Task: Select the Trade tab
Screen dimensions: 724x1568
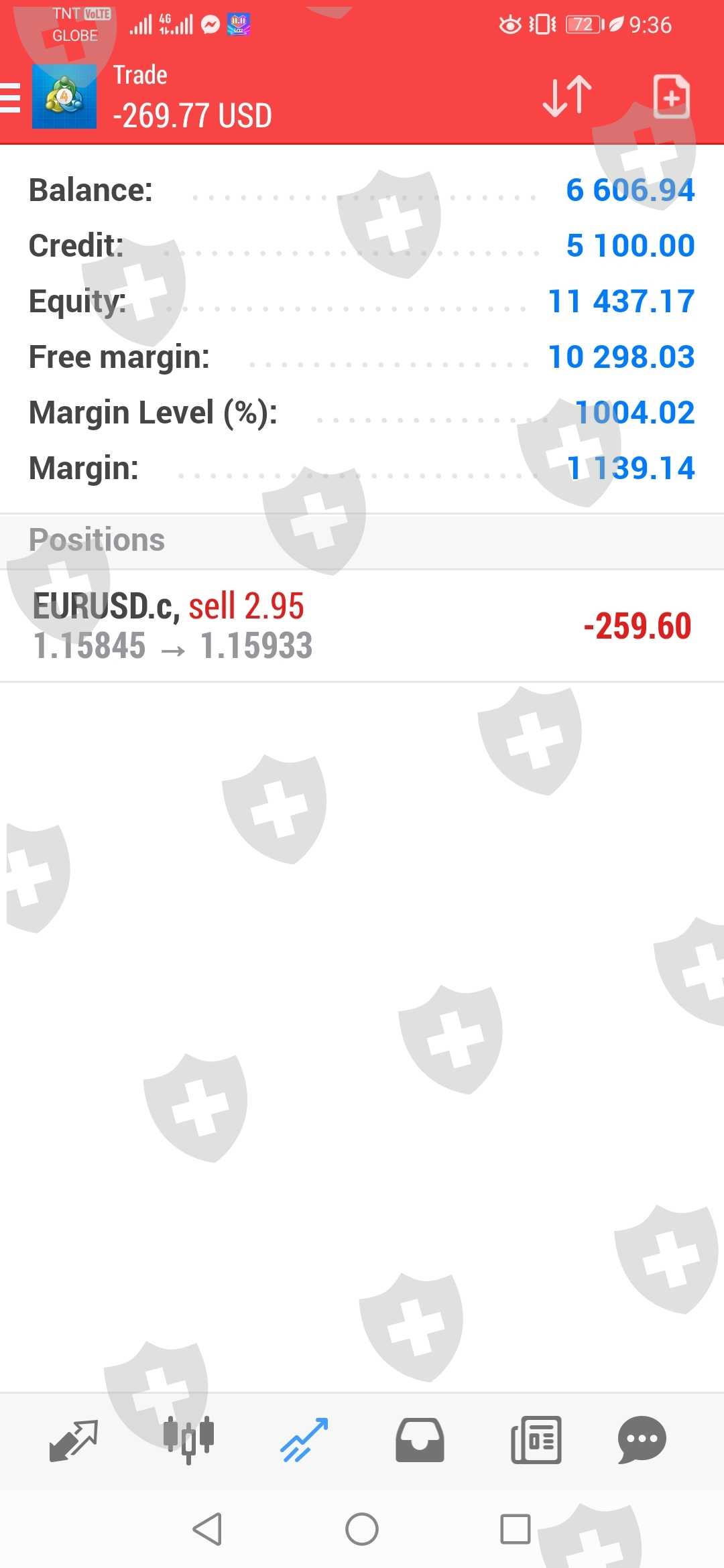Action: point(304,1440)
